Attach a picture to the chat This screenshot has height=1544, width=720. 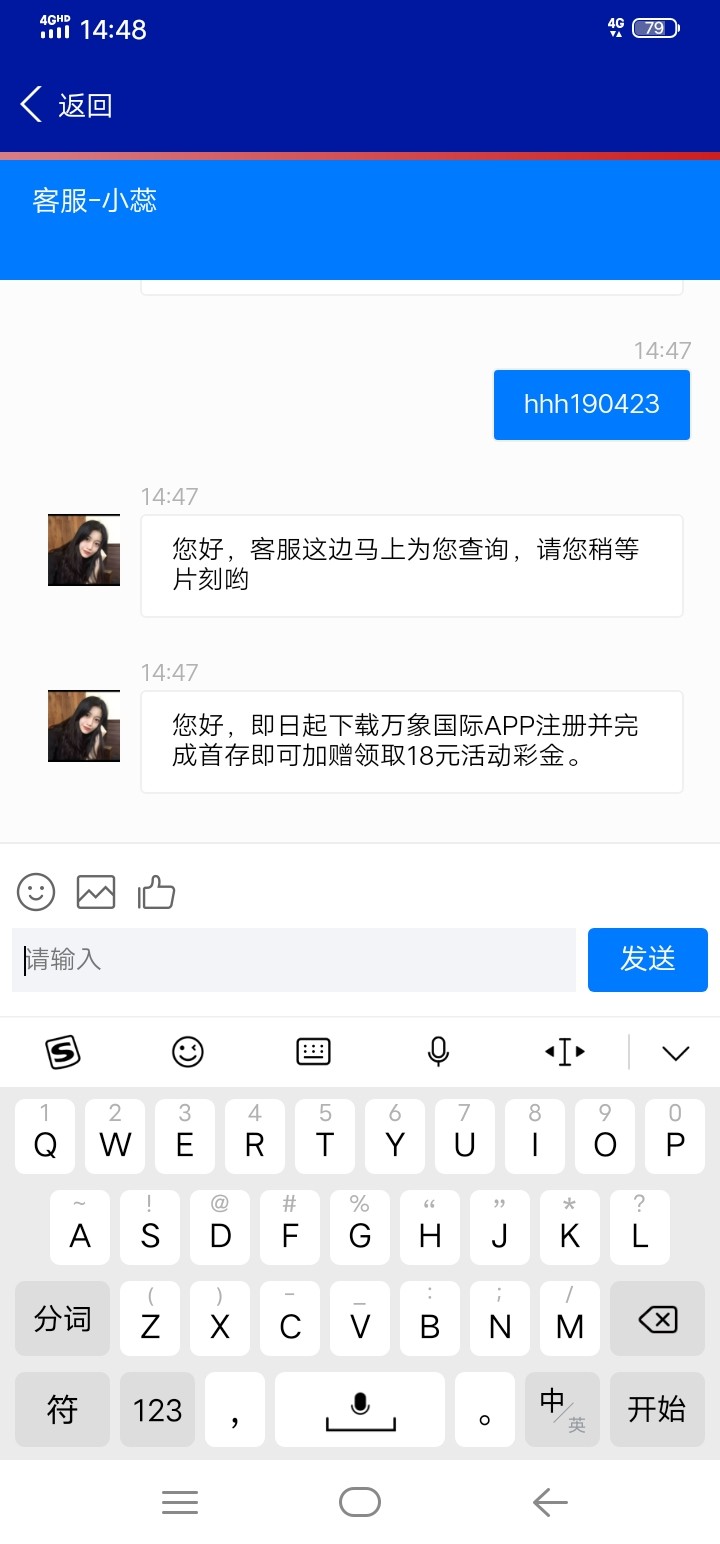[x=96, y=891]
